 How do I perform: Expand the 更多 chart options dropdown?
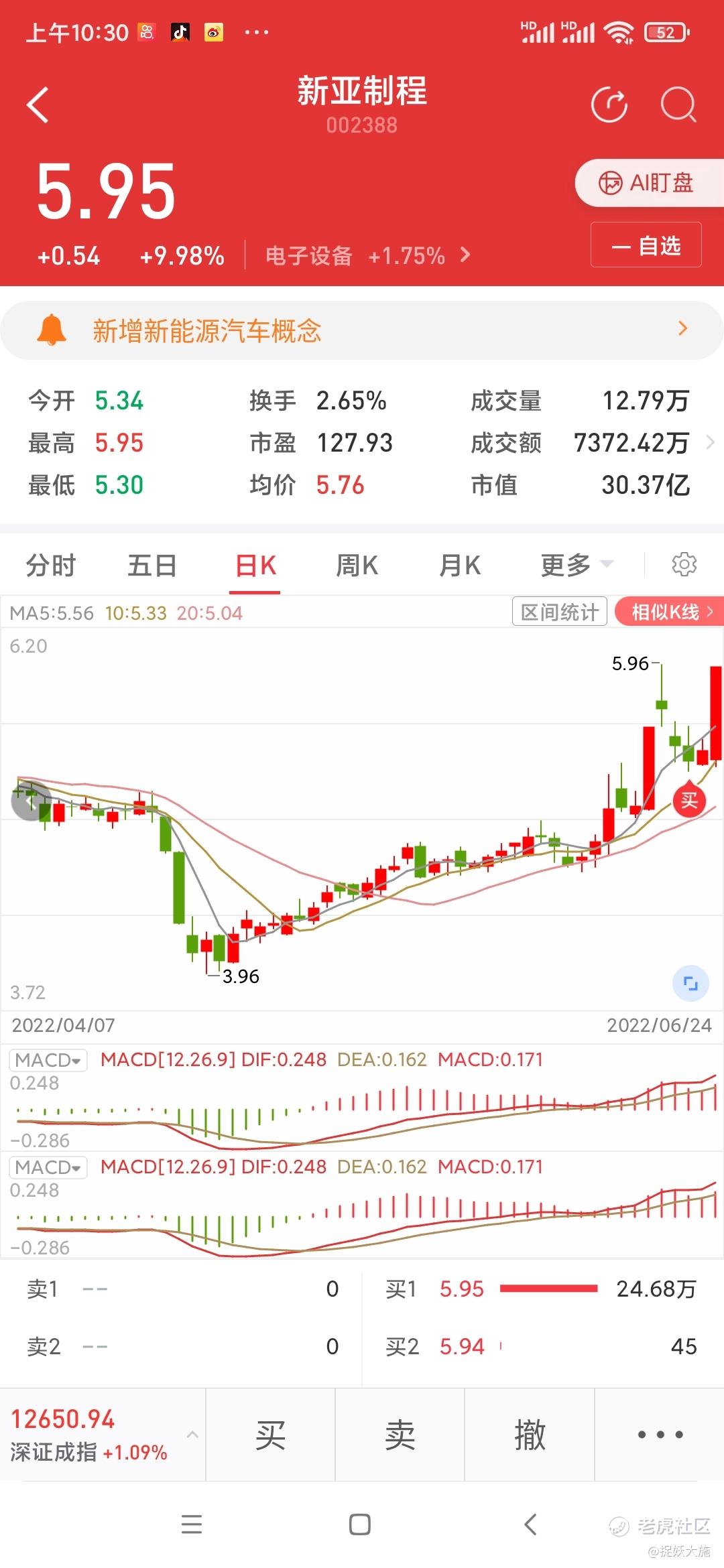pyautogui.click(x=576, y=566)
